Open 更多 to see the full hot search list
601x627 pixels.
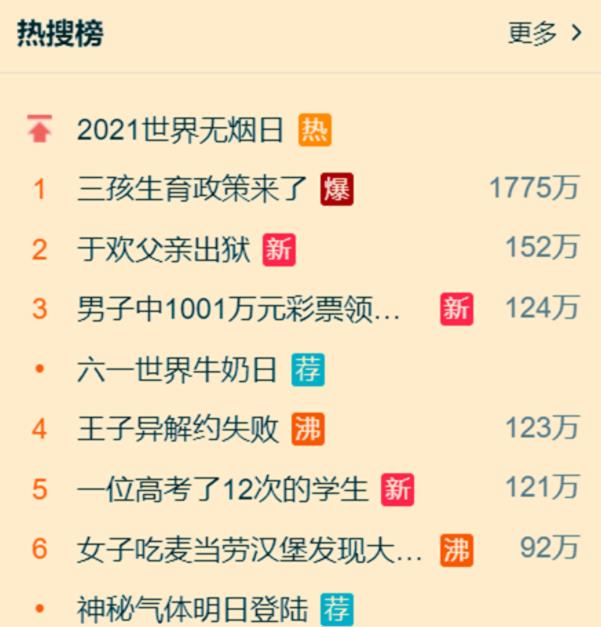pos(544,34)
